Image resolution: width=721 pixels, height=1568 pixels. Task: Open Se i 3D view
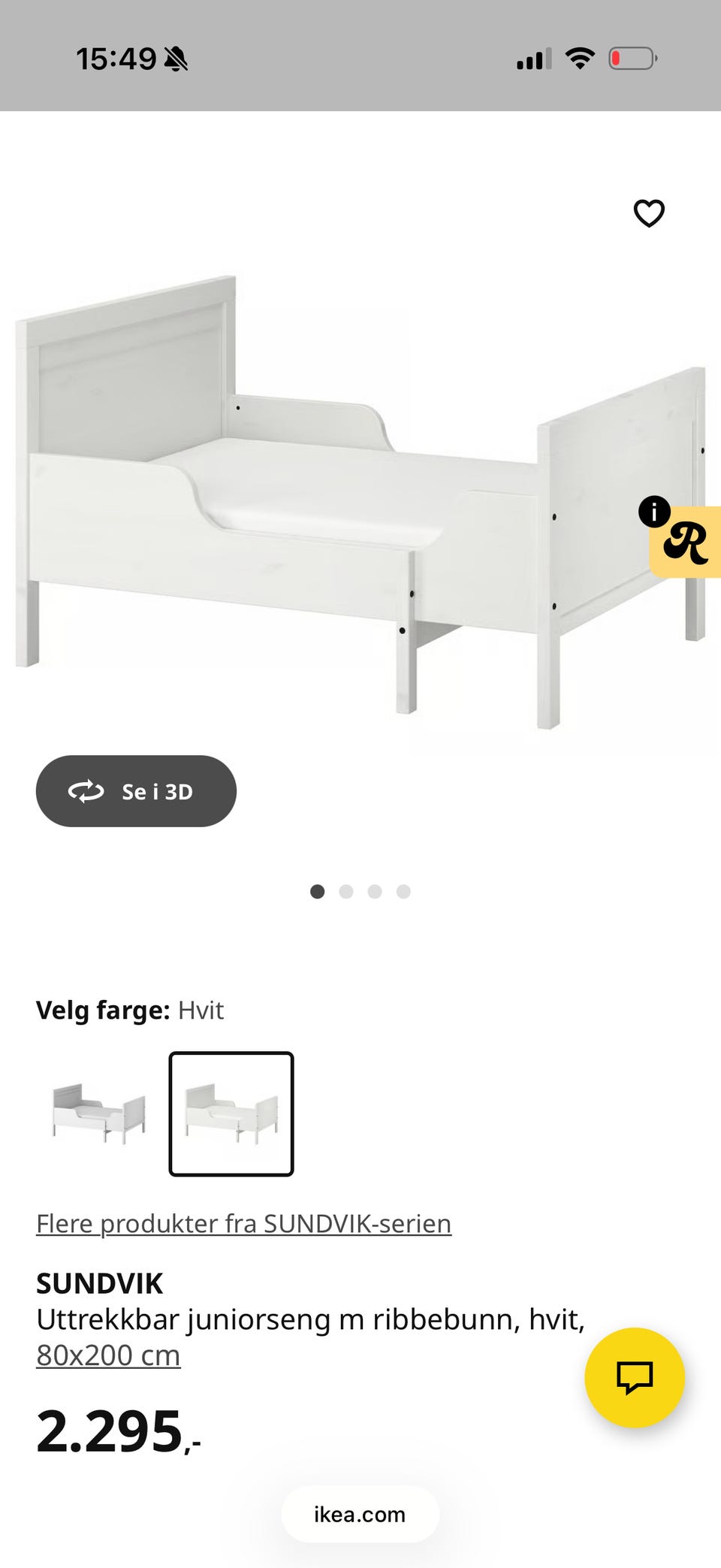coord(135,790)
